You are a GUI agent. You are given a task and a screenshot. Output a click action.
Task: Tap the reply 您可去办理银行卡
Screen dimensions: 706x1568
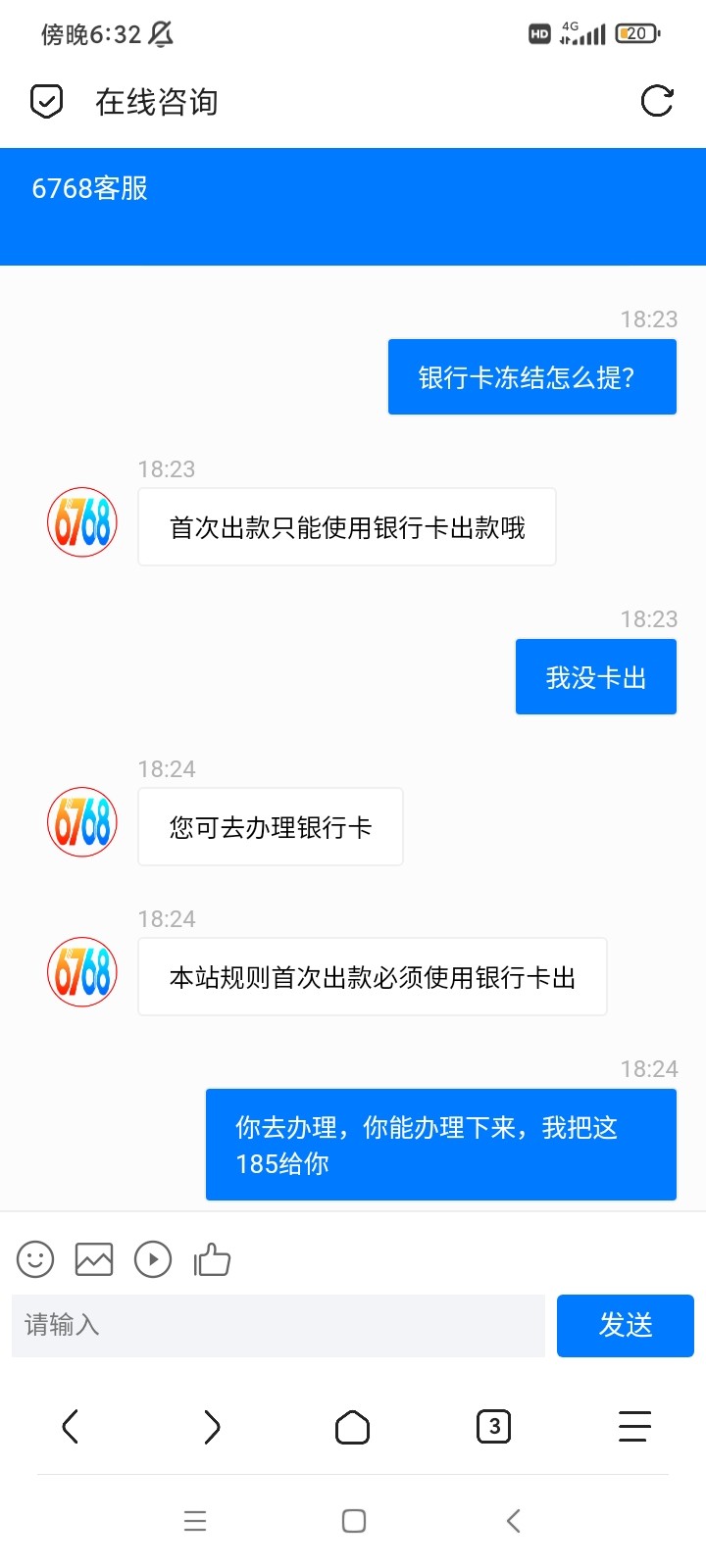click(270, 826)
